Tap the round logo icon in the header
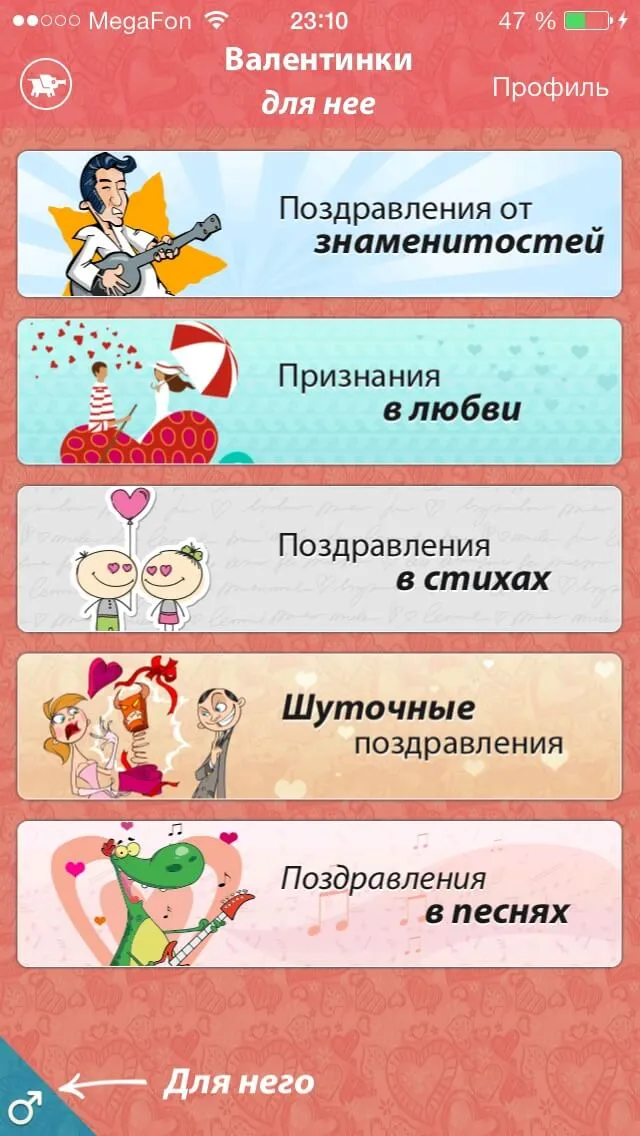Viewport: 640px width, 1136px height. (x=47, y=87)
